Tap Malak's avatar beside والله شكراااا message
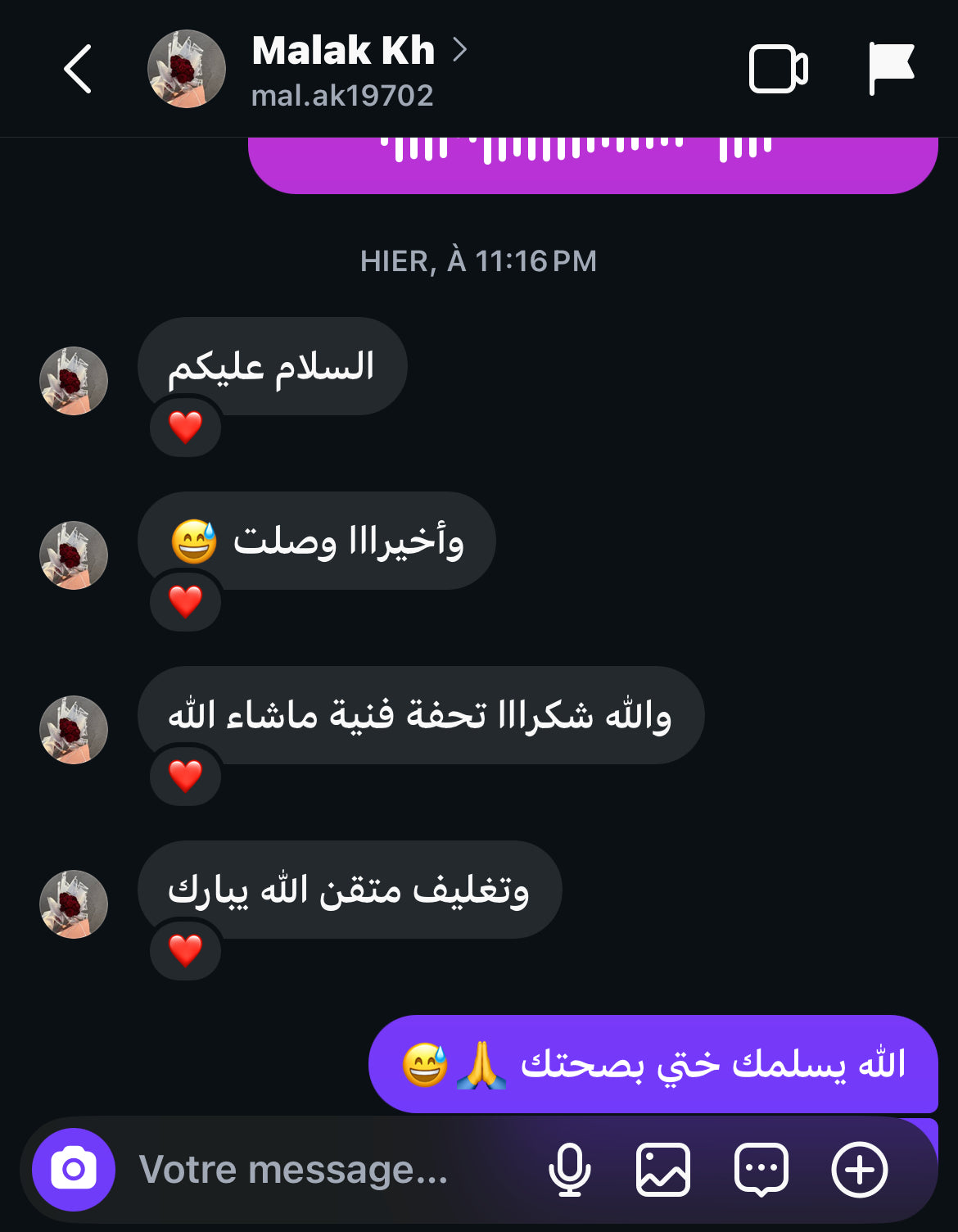958x1232 pixels. tap(74, 730)
